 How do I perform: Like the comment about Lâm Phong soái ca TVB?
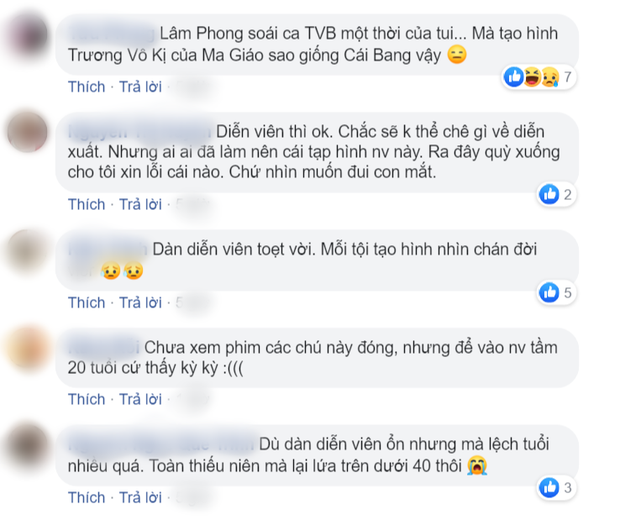pyautogui.click(x=85, y=87)
